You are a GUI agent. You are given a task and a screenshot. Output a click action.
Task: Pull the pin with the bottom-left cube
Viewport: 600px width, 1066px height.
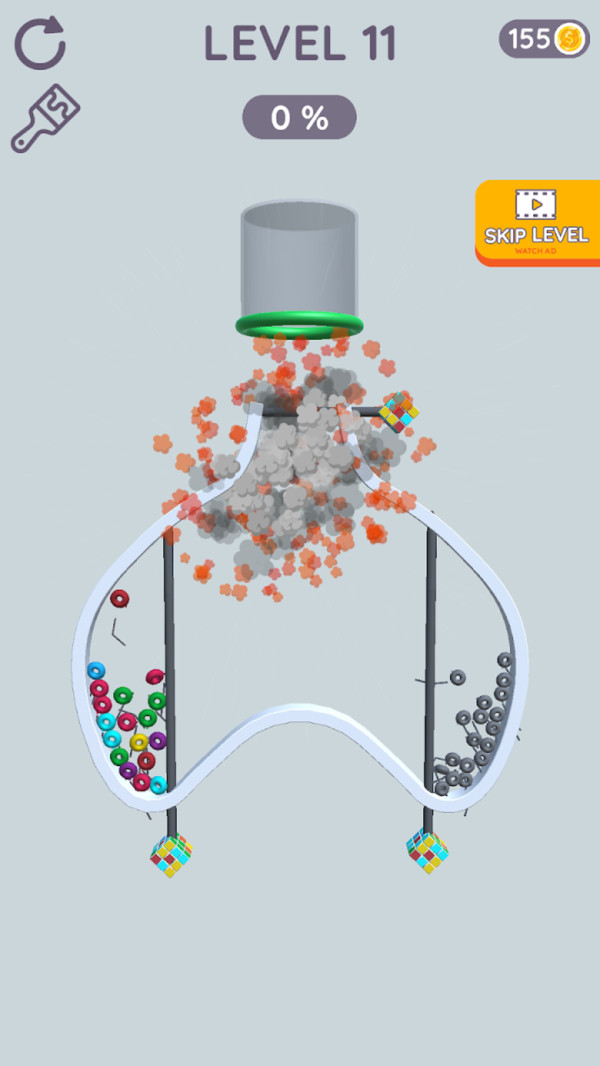[x=172, y=856]
